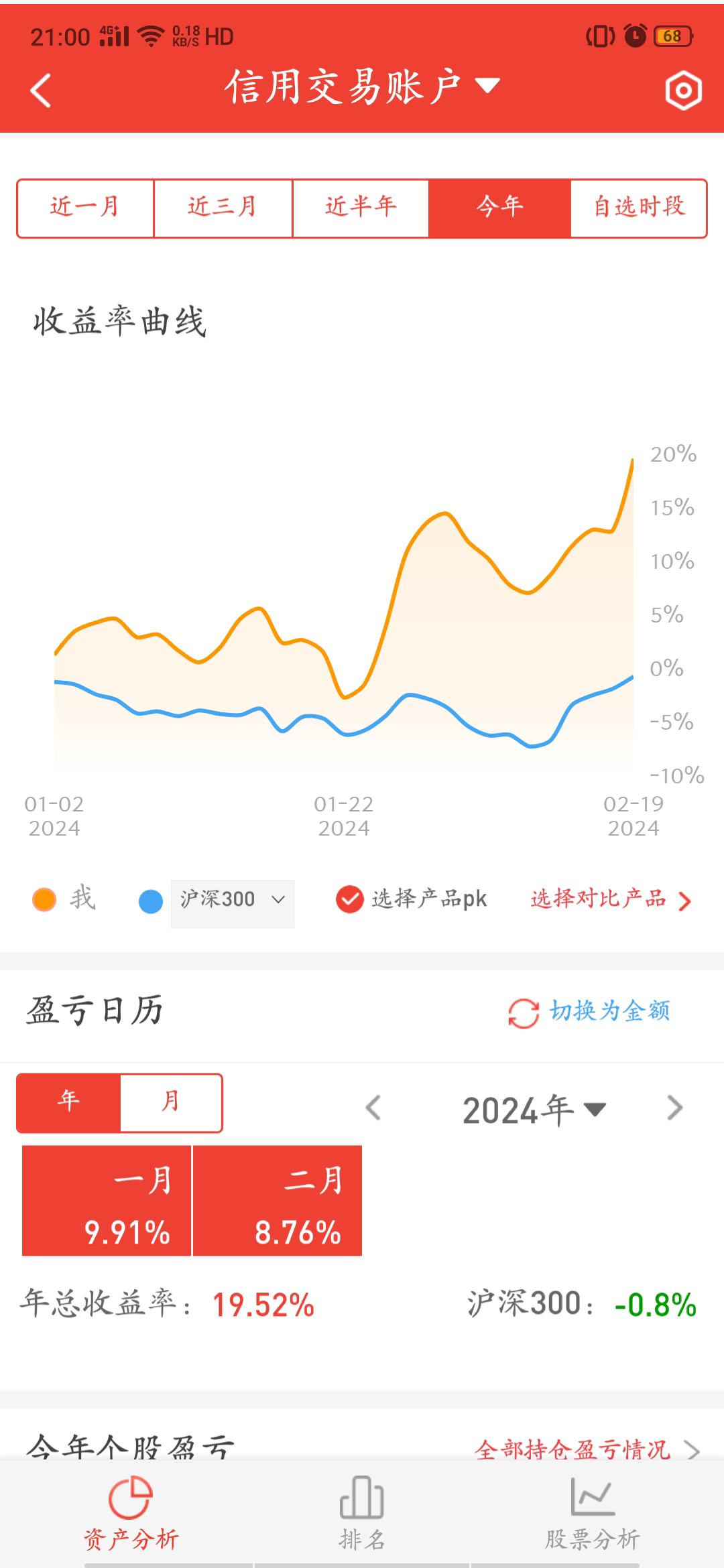Select the 今年 period tab
Image resolution: width=724 pixels, height=1568 pixels.
pyautogui.click(x=499, y=208)
